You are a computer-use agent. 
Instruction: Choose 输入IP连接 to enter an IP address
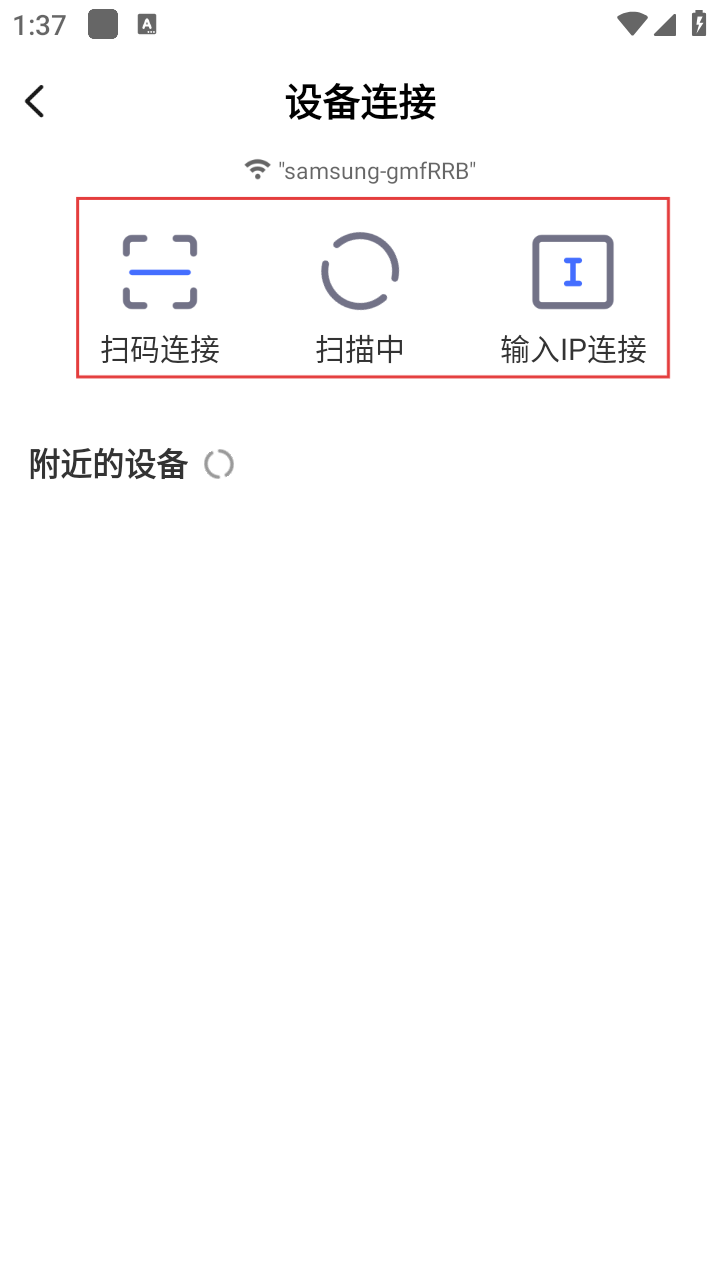click(573, 295)
